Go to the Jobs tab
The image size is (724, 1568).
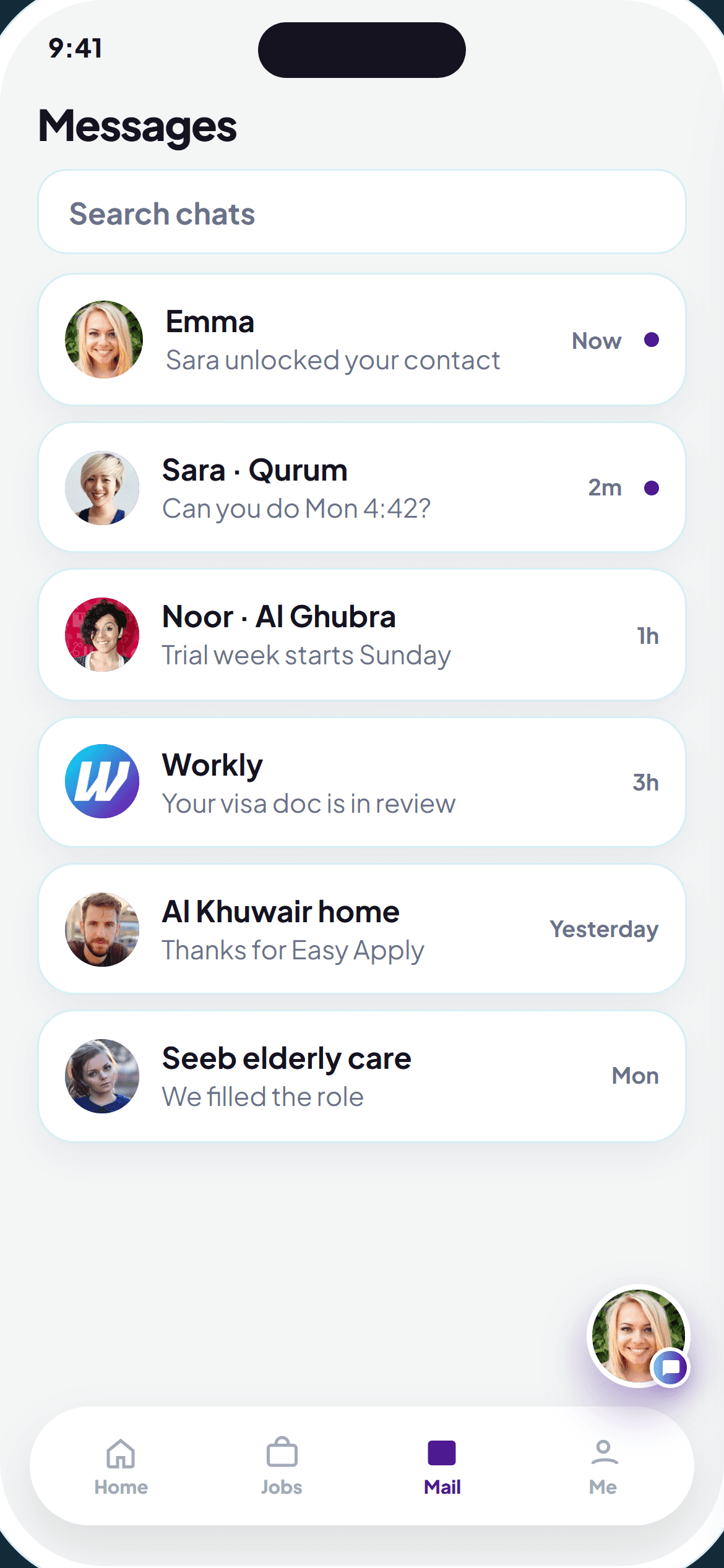(x=282, y=1467)
